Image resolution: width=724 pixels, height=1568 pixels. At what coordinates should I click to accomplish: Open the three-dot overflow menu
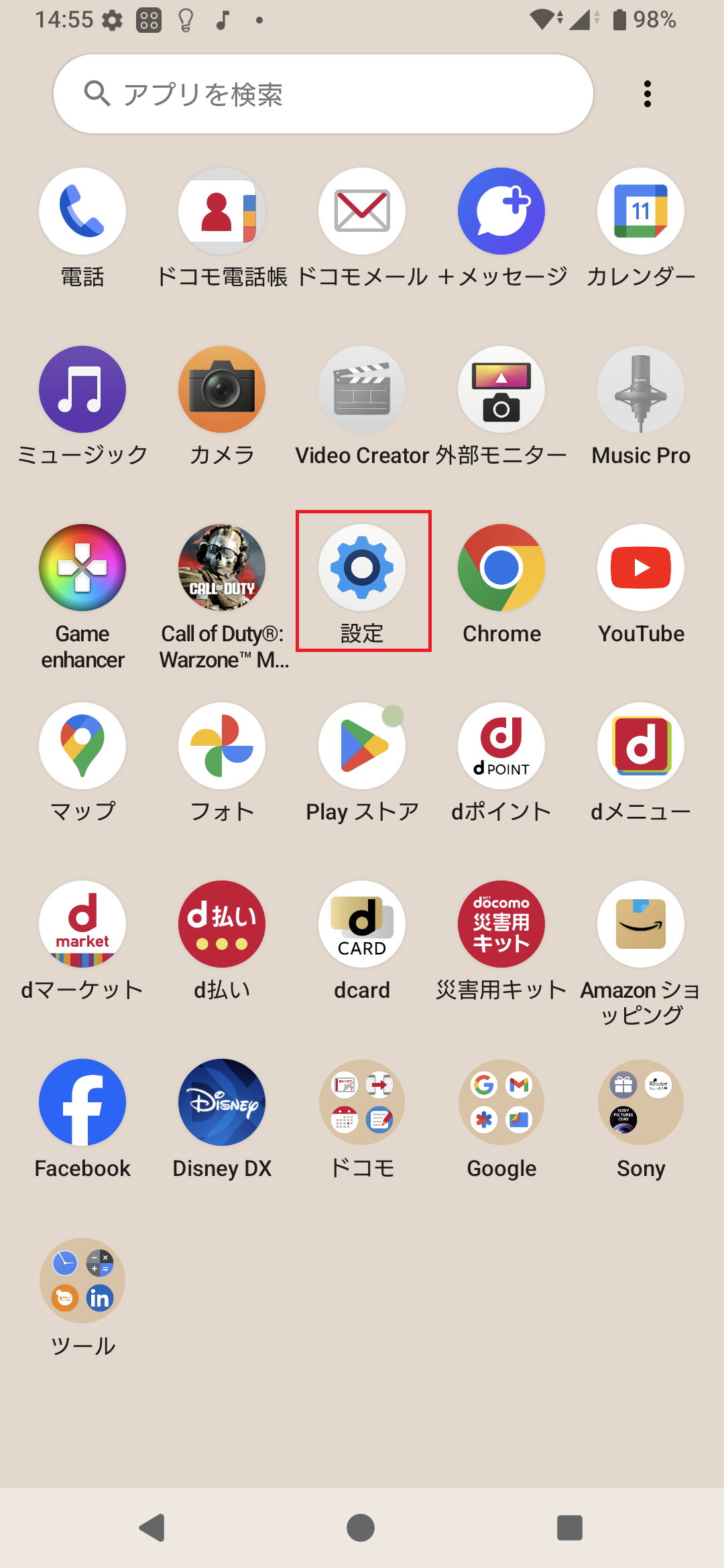pos(646,93)
